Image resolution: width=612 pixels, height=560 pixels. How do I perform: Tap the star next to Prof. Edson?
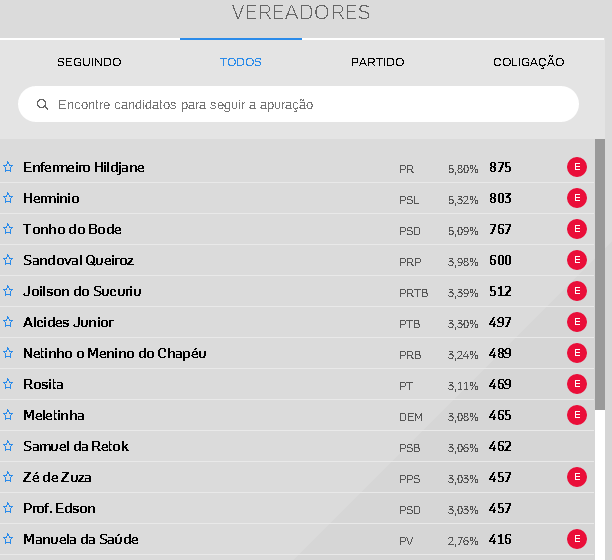8,508
